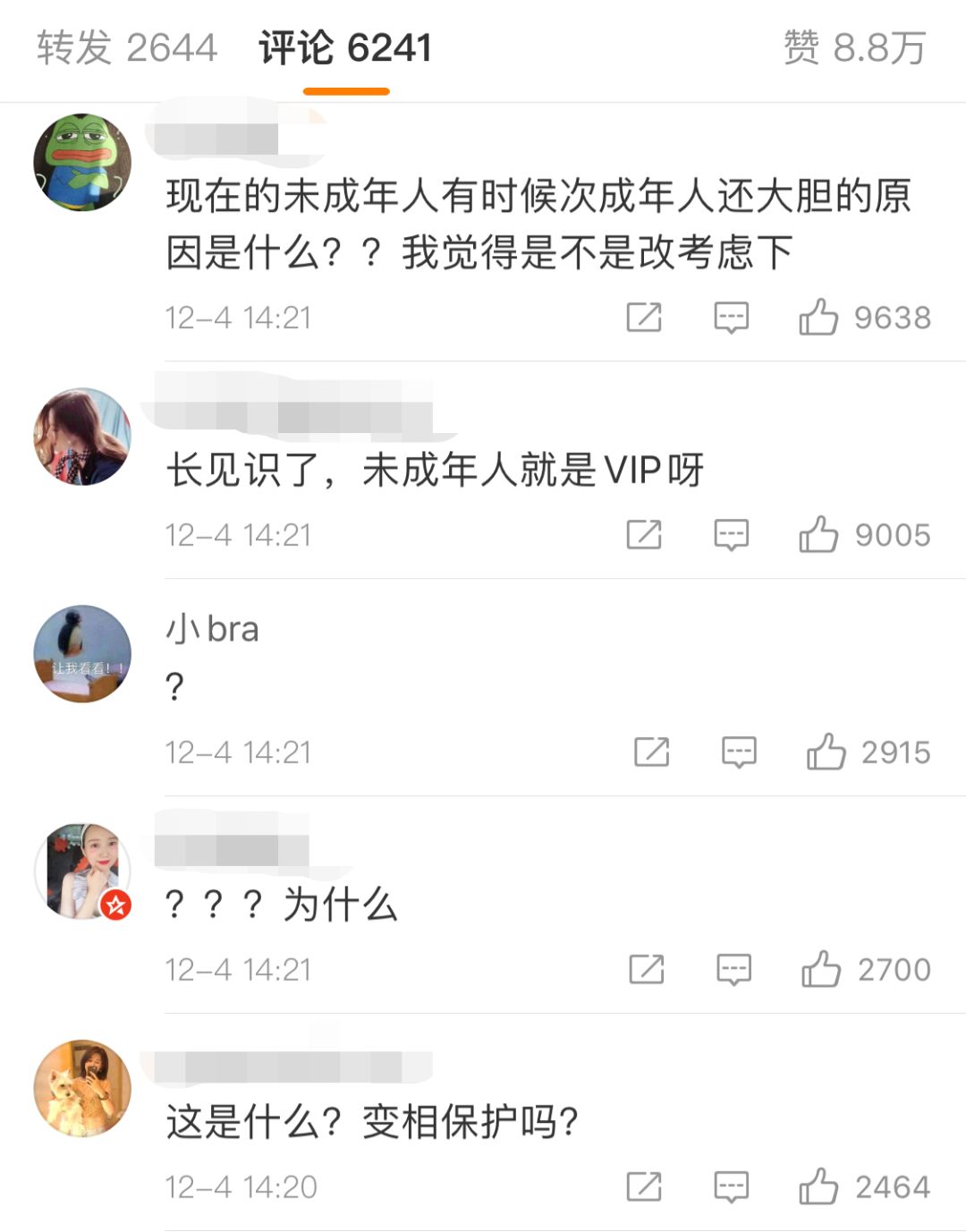Open 小bra's profile avatar

82,654
